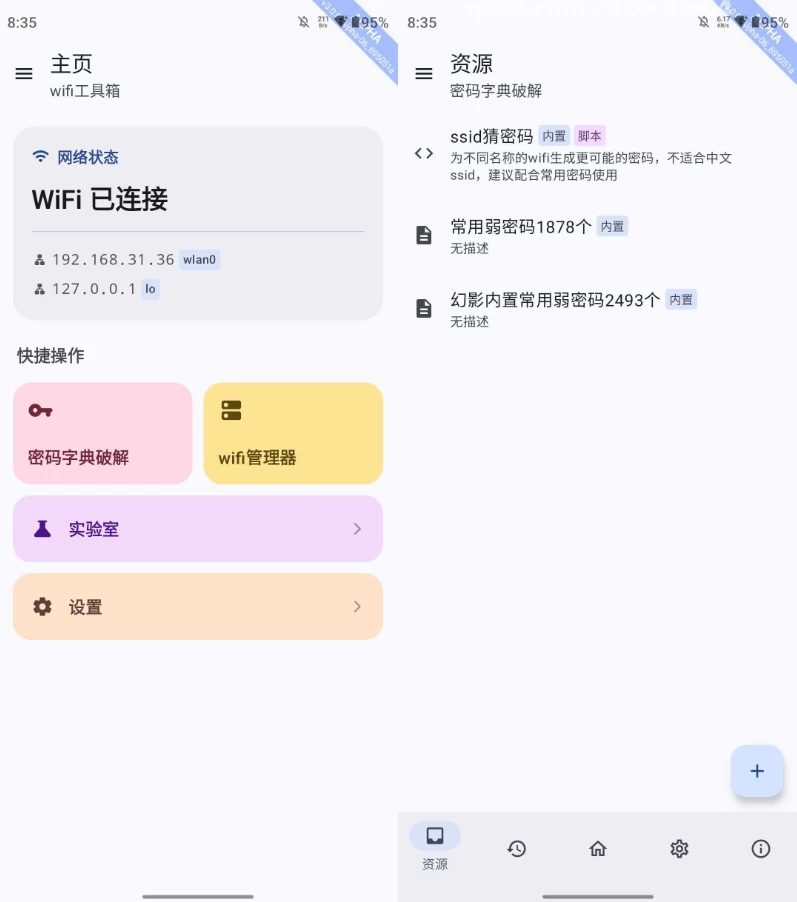Tap the wlan0 interface chip
This screenshot has height=902, width=797.
tap(199, 260)
